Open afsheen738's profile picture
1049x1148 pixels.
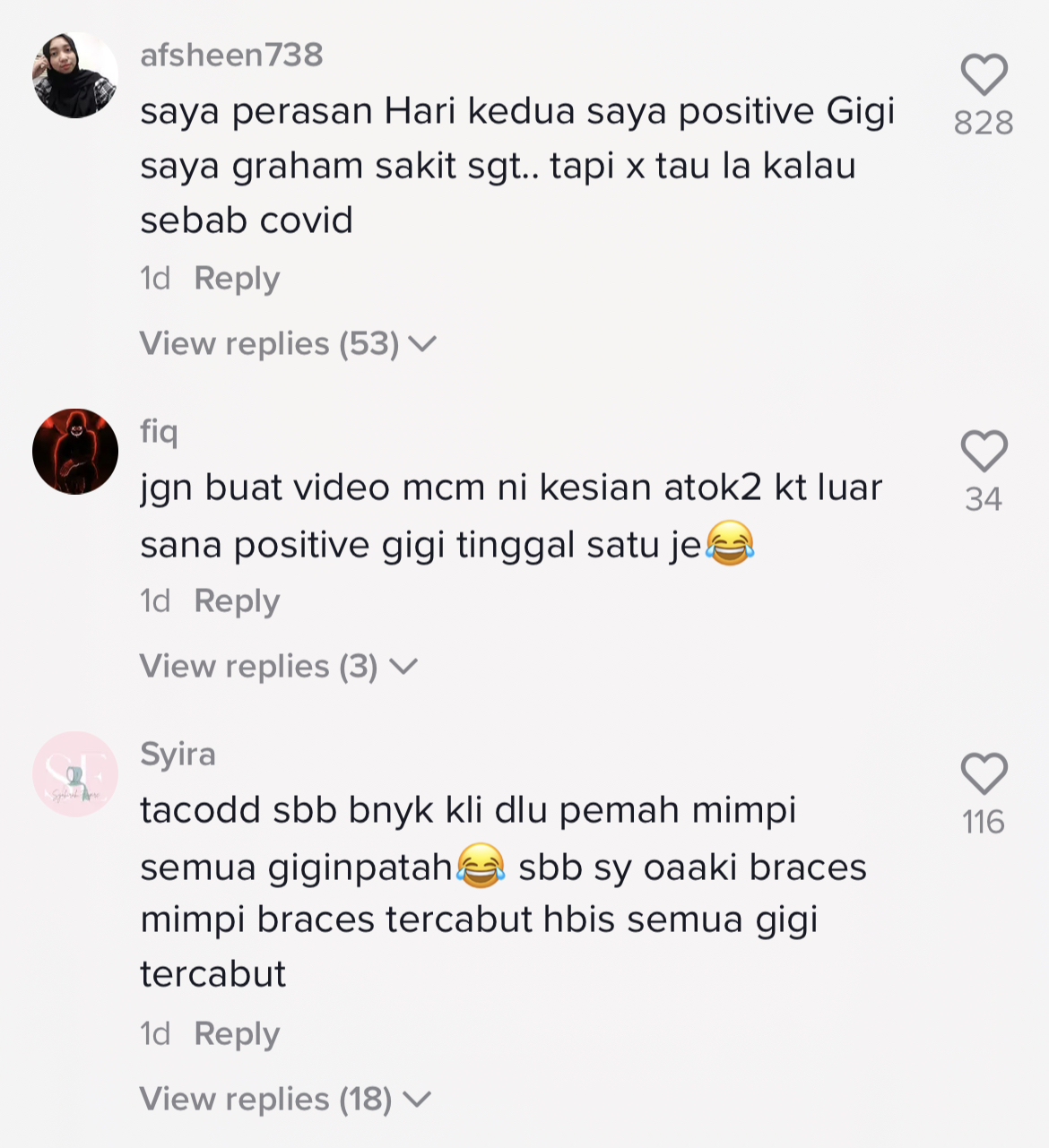click(x=75, y=75)
